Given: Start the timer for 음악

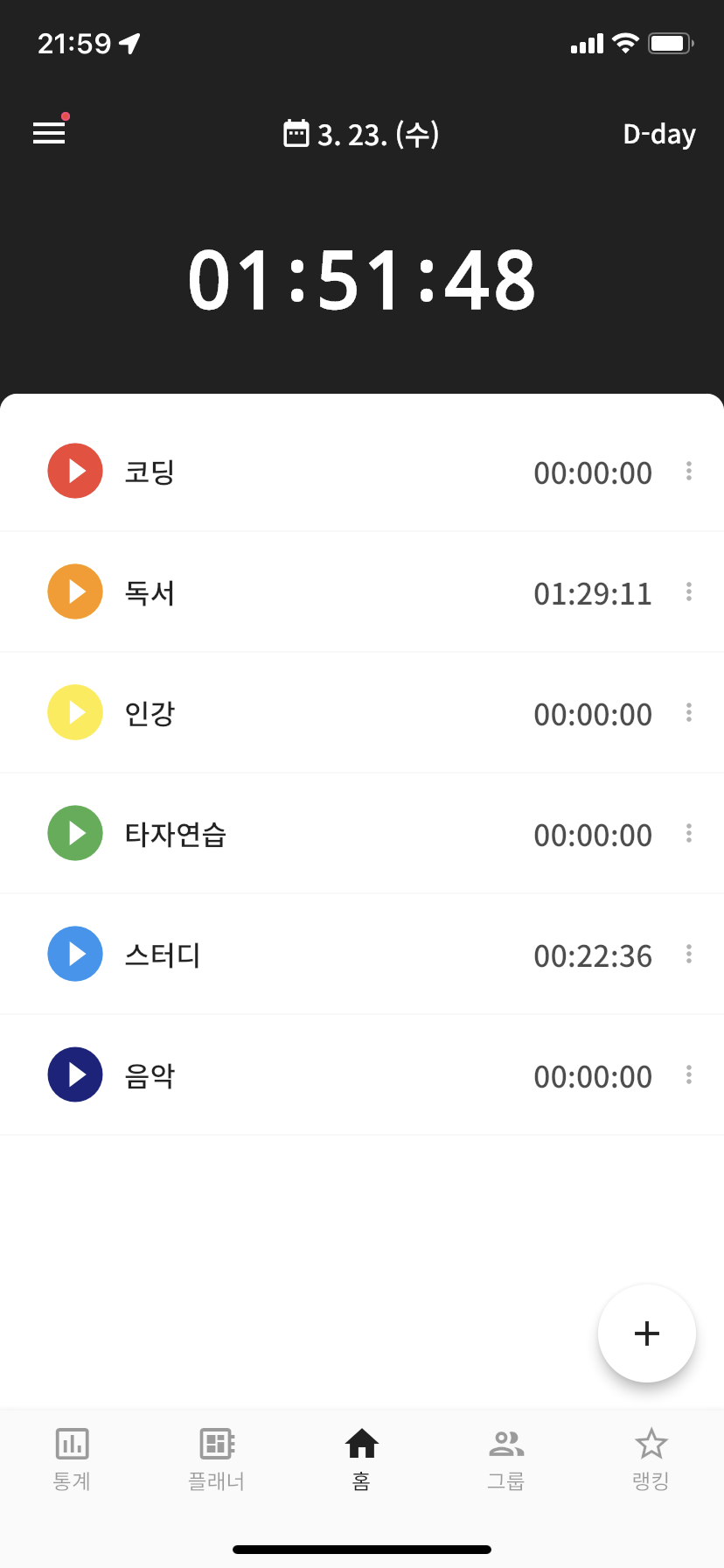Looking at the screenshot, I should 75,1074.
